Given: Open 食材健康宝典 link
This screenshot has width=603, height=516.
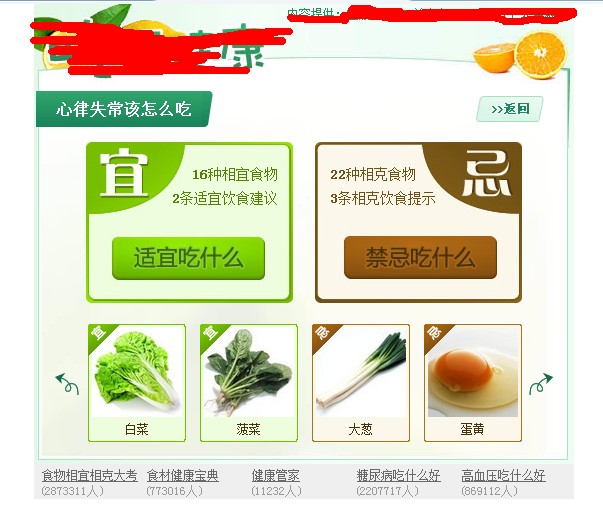Looking at the screenshot, I should coord(182,476).
